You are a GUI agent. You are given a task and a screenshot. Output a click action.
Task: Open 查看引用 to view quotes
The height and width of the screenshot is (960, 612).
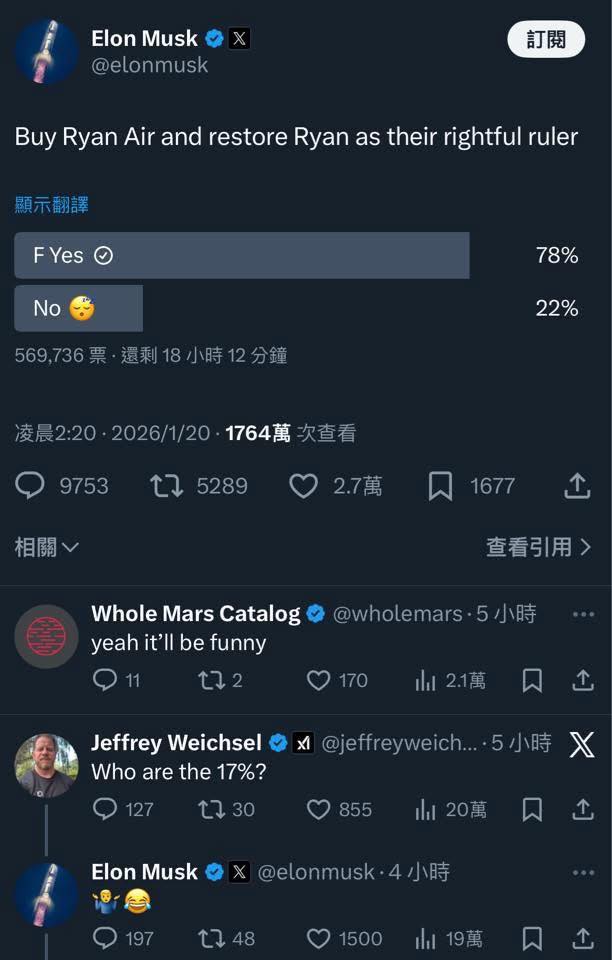pos(538,547)
